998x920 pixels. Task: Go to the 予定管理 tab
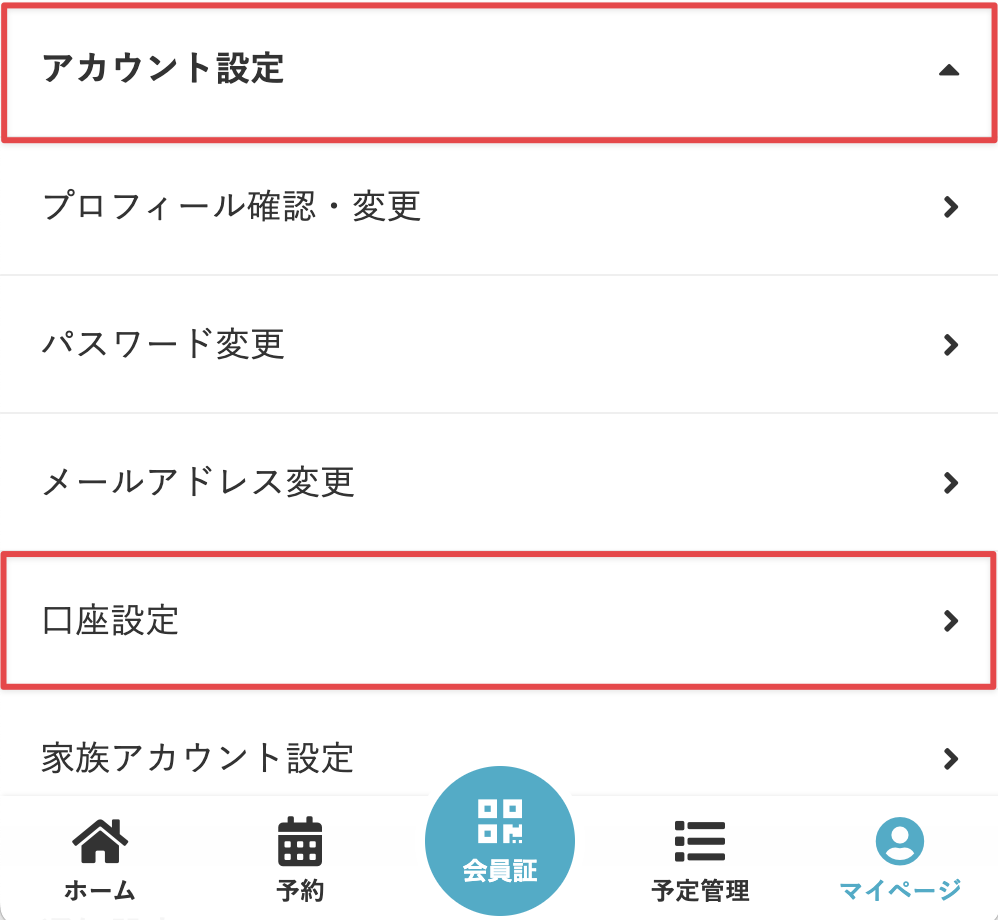point(700,859)
